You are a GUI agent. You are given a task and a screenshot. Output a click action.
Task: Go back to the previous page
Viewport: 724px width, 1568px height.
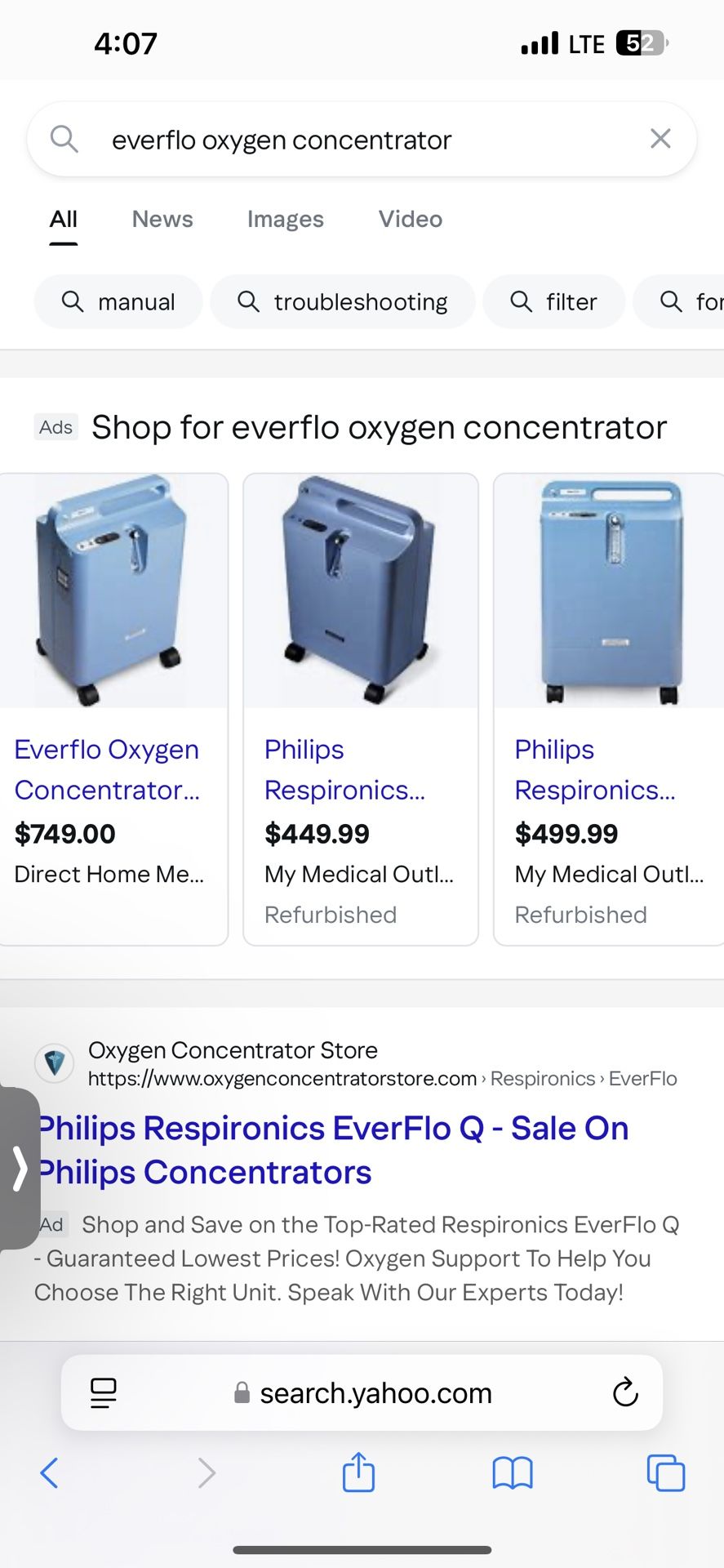(49, 1473)
